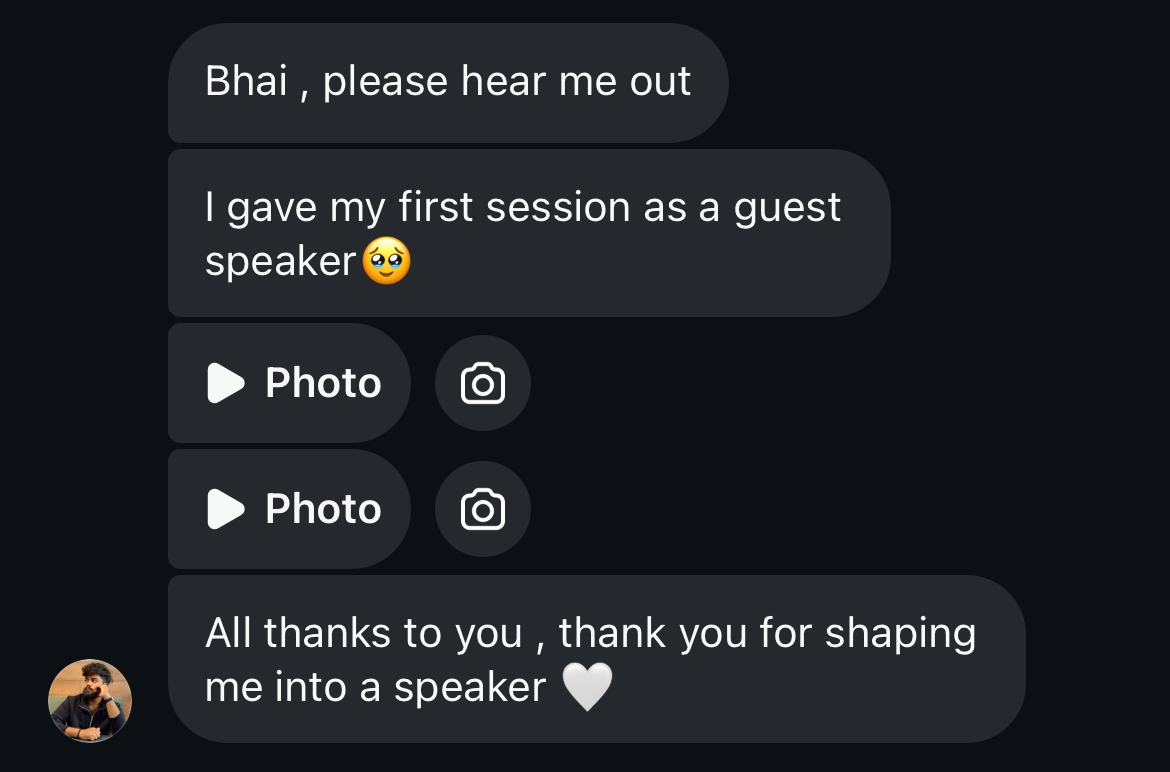Play the Photo message above the 'All thanks to you' text
1170x772 pixels.
[290, 509]
